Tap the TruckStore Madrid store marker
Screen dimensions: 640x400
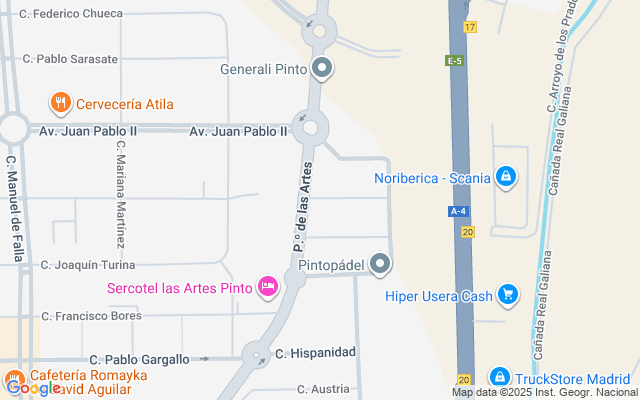(500, 377)
